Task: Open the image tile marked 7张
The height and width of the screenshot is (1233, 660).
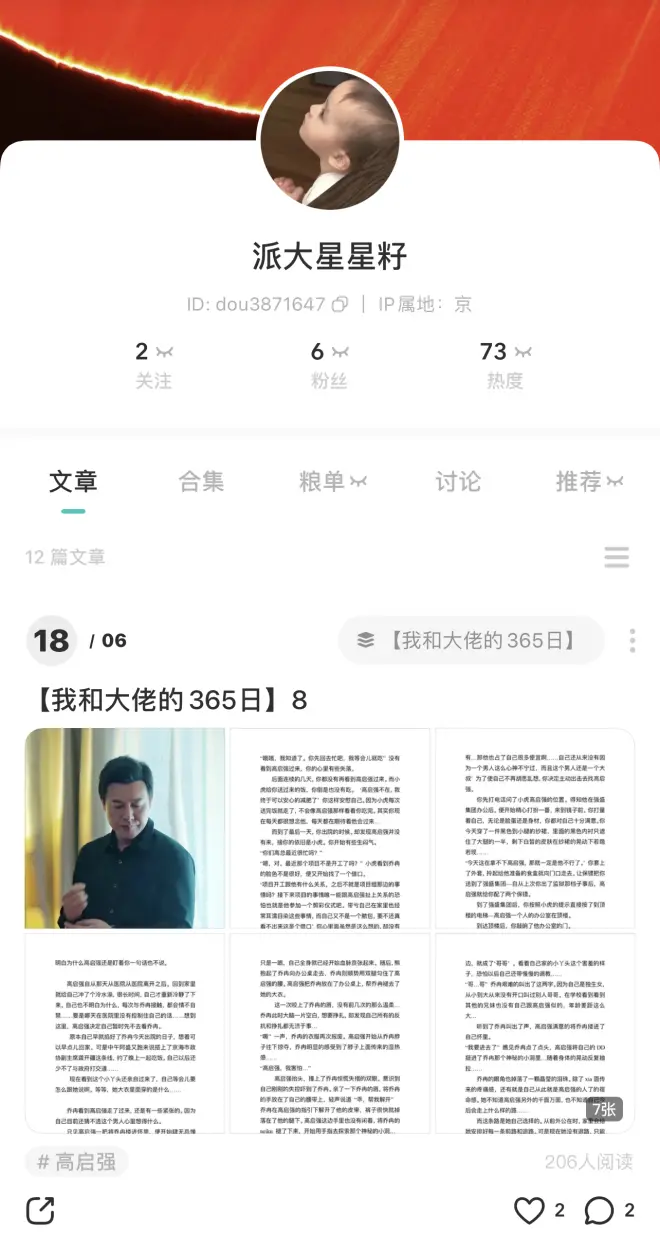Action: click(535, 1032)
